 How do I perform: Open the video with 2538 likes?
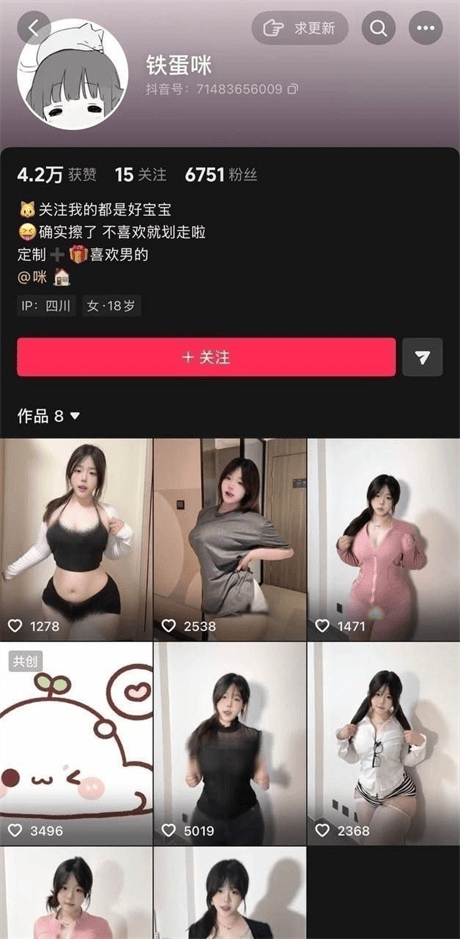coord(230,540)
